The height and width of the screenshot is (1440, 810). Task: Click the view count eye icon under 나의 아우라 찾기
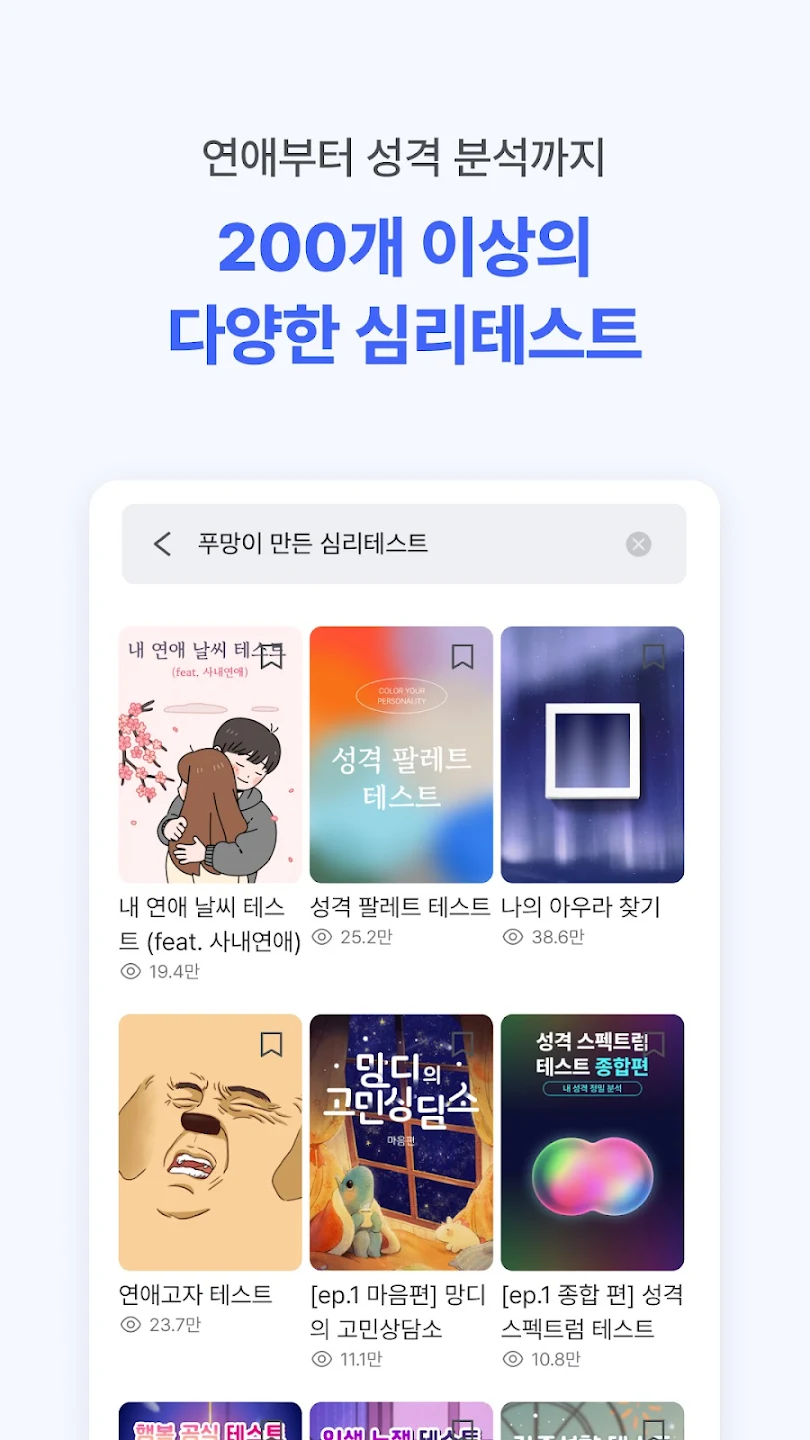513,937
